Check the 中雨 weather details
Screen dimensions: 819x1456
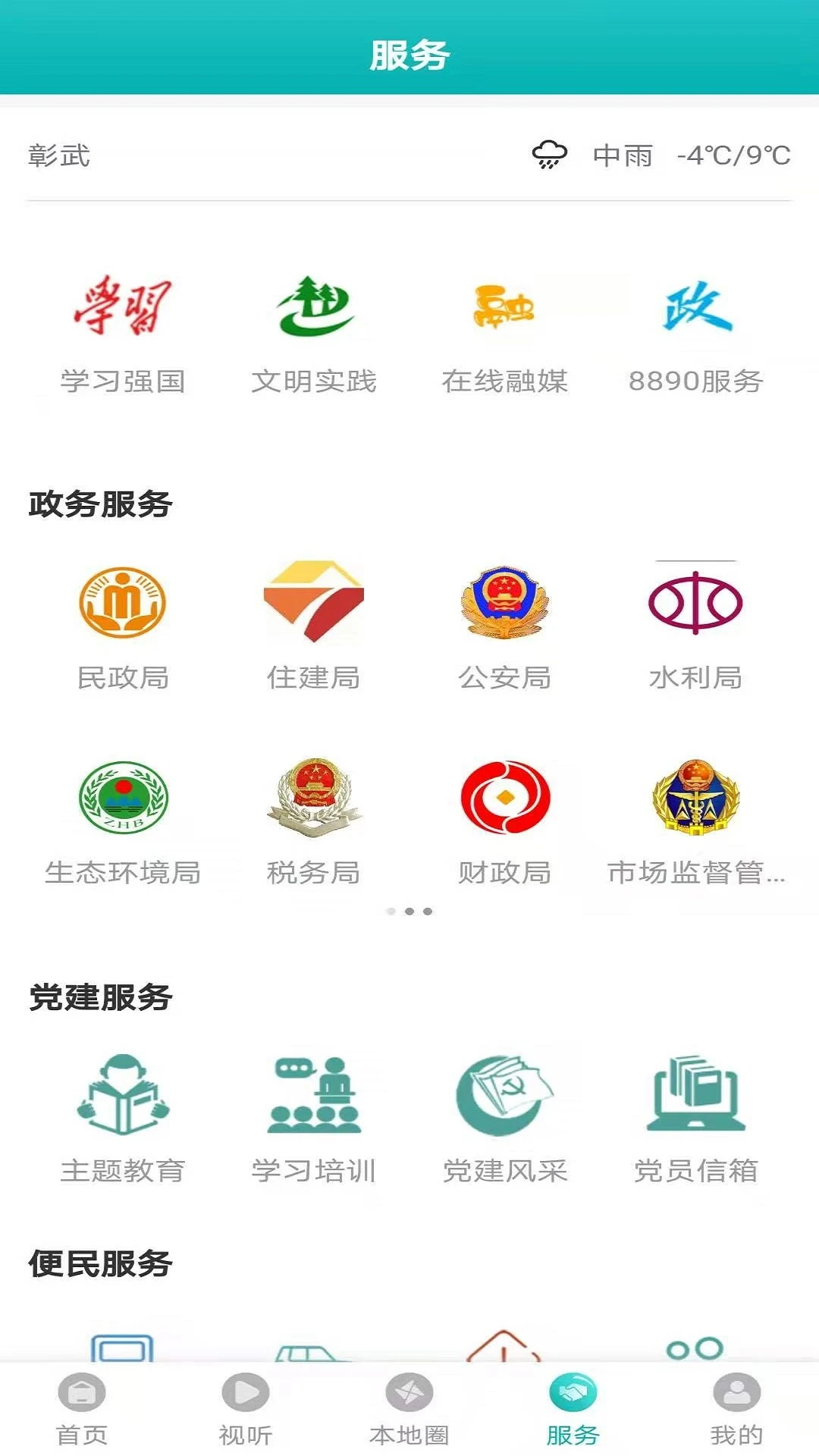(x=623, y=157)
